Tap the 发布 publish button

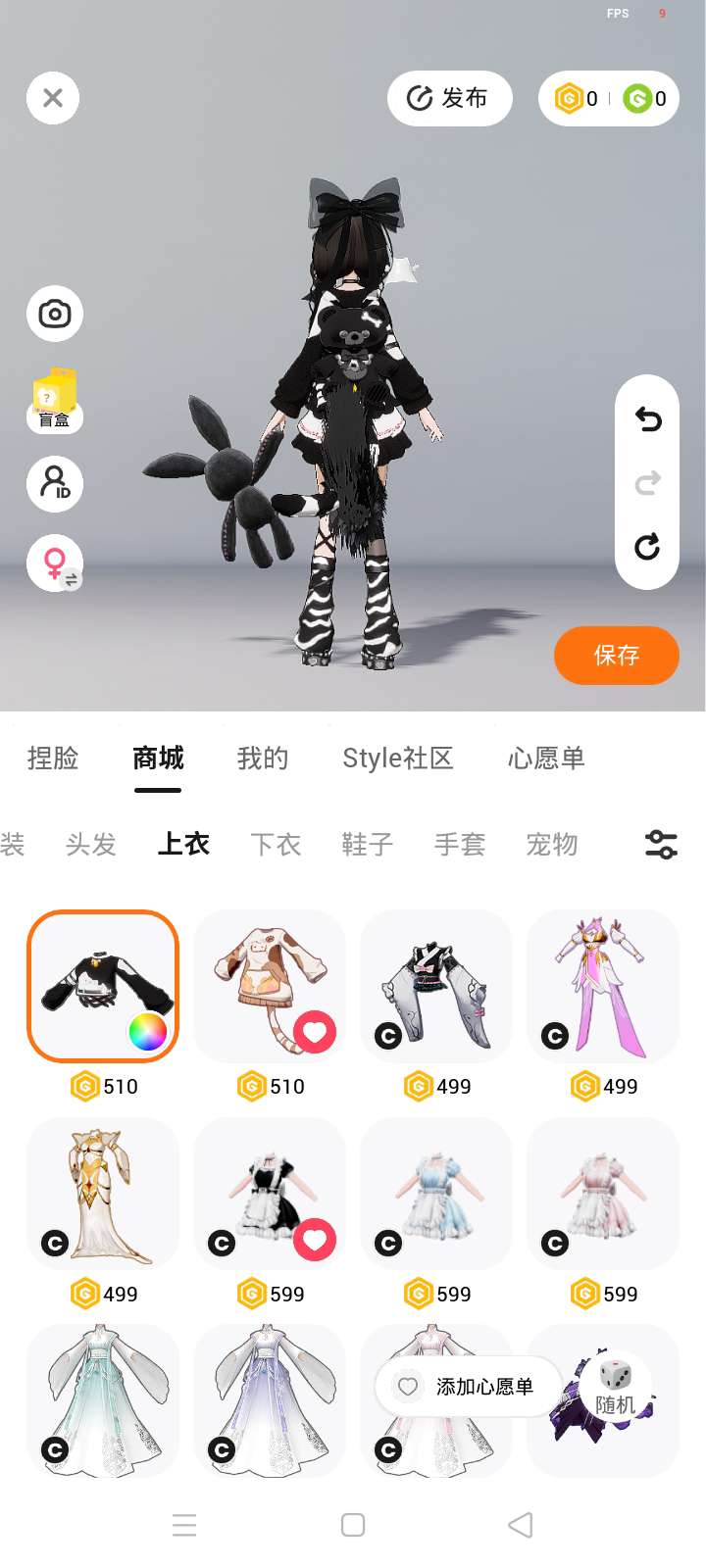[449, 98]
